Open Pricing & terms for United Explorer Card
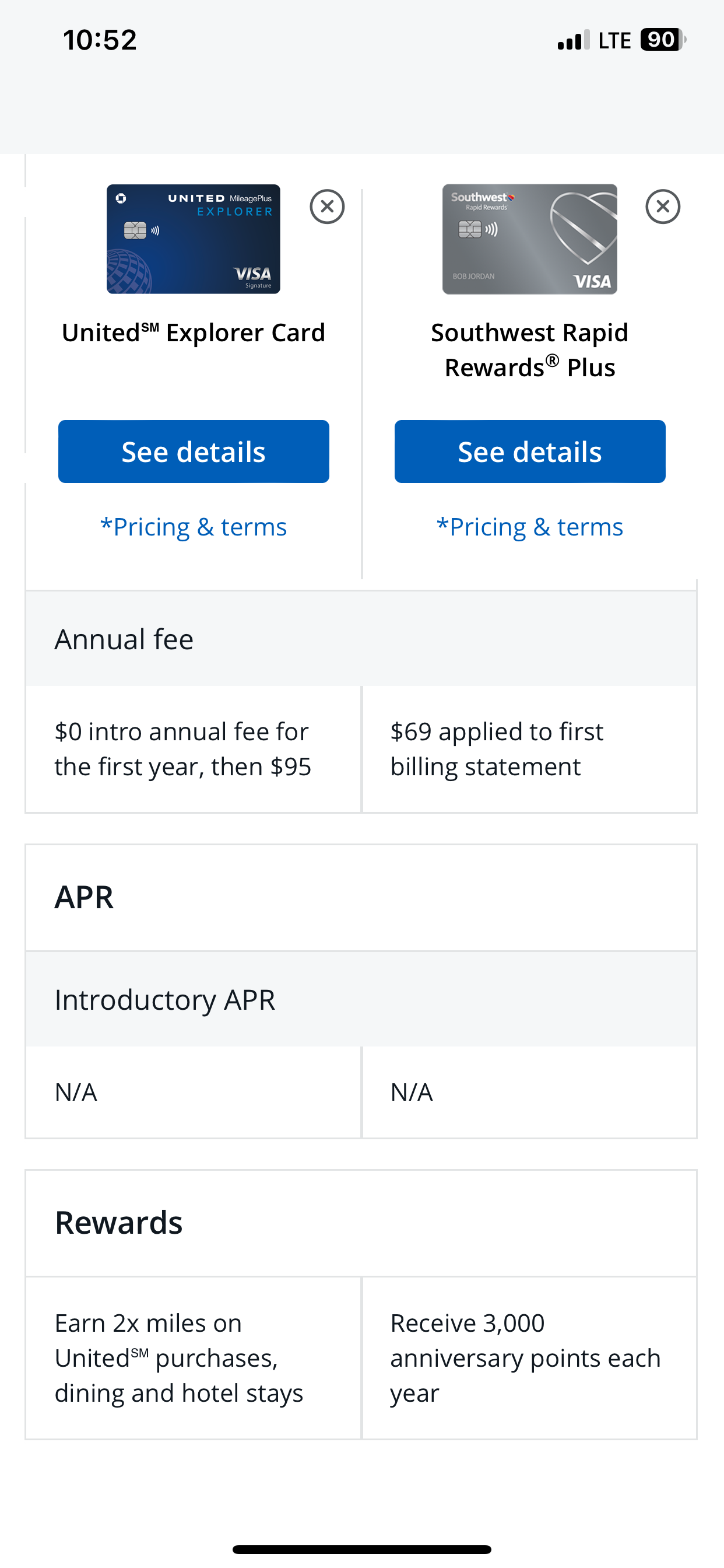This screenshot has height=1568, width=724. coord(194,527)
